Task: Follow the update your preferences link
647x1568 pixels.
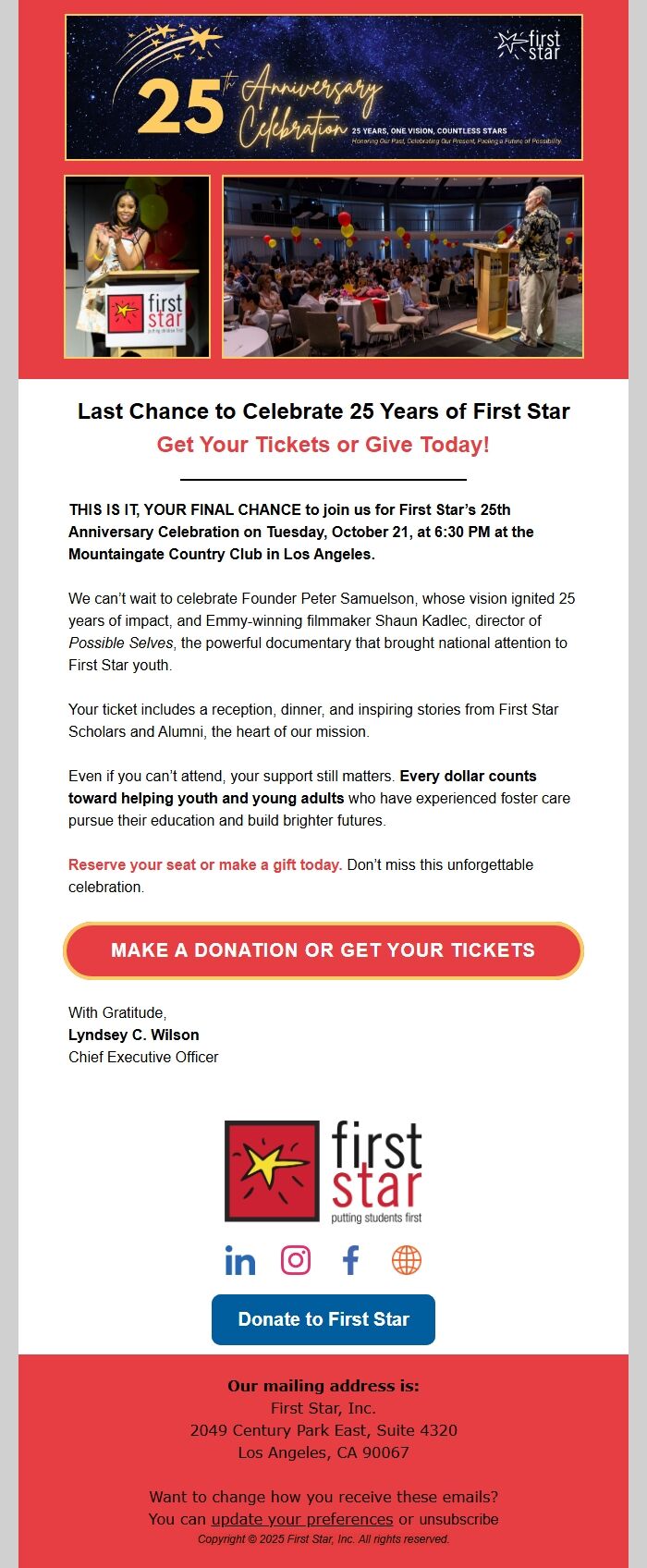Action: pos(302,1519)
